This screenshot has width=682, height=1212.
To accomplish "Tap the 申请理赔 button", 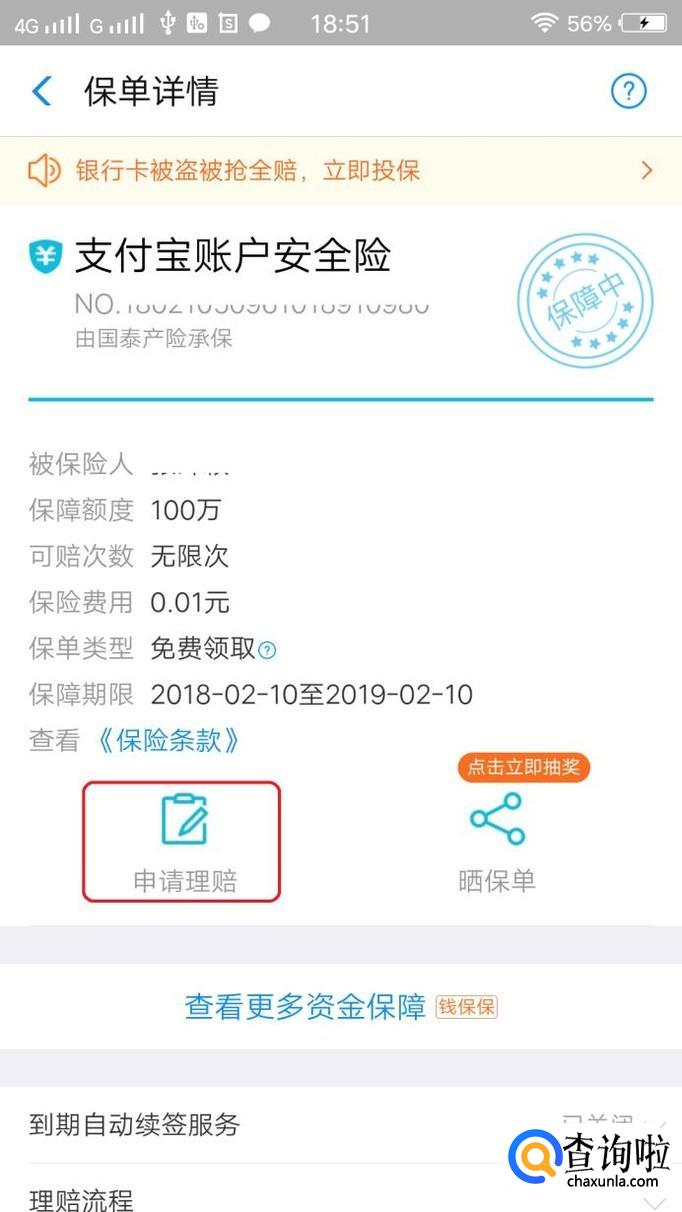I will [x=181, y=842].
